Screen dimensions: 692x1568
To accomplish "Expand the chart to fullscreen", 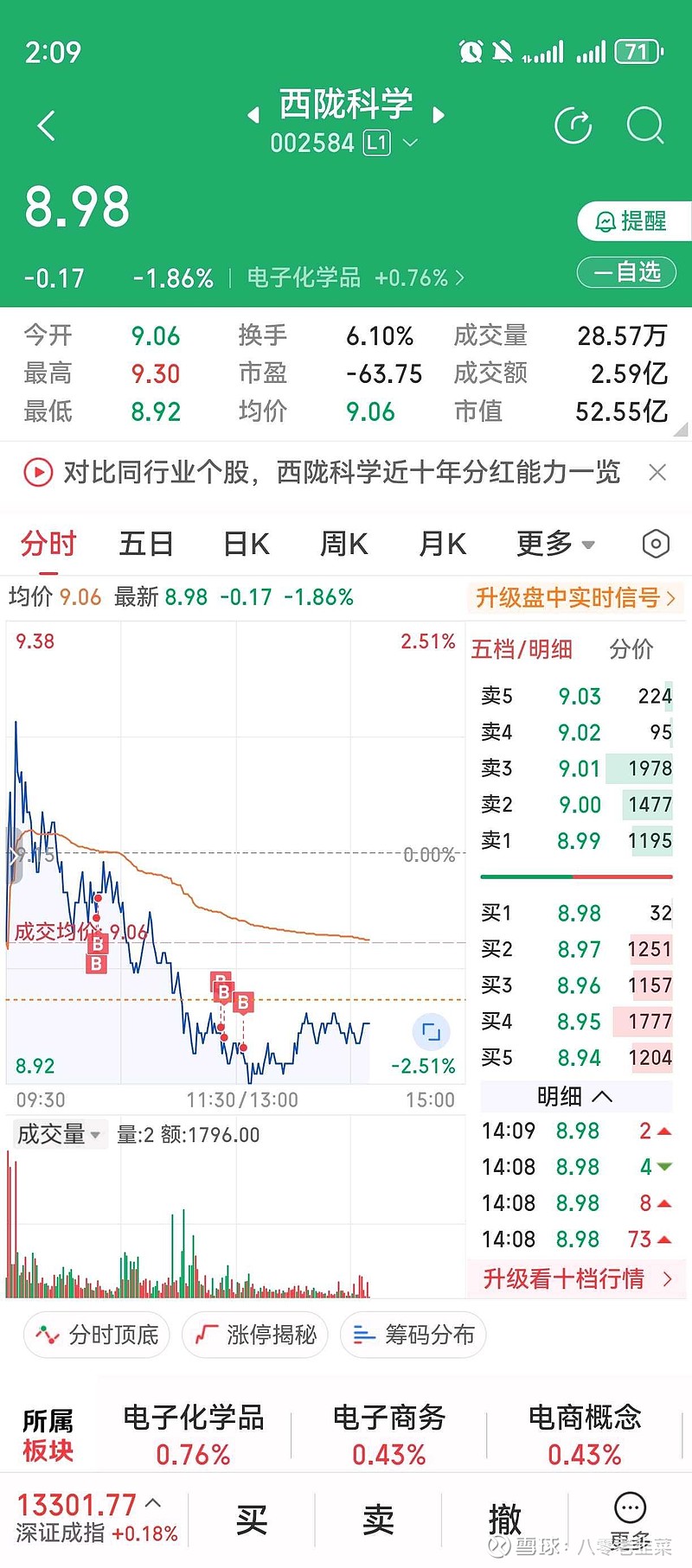I will (x=430, y=1031).
